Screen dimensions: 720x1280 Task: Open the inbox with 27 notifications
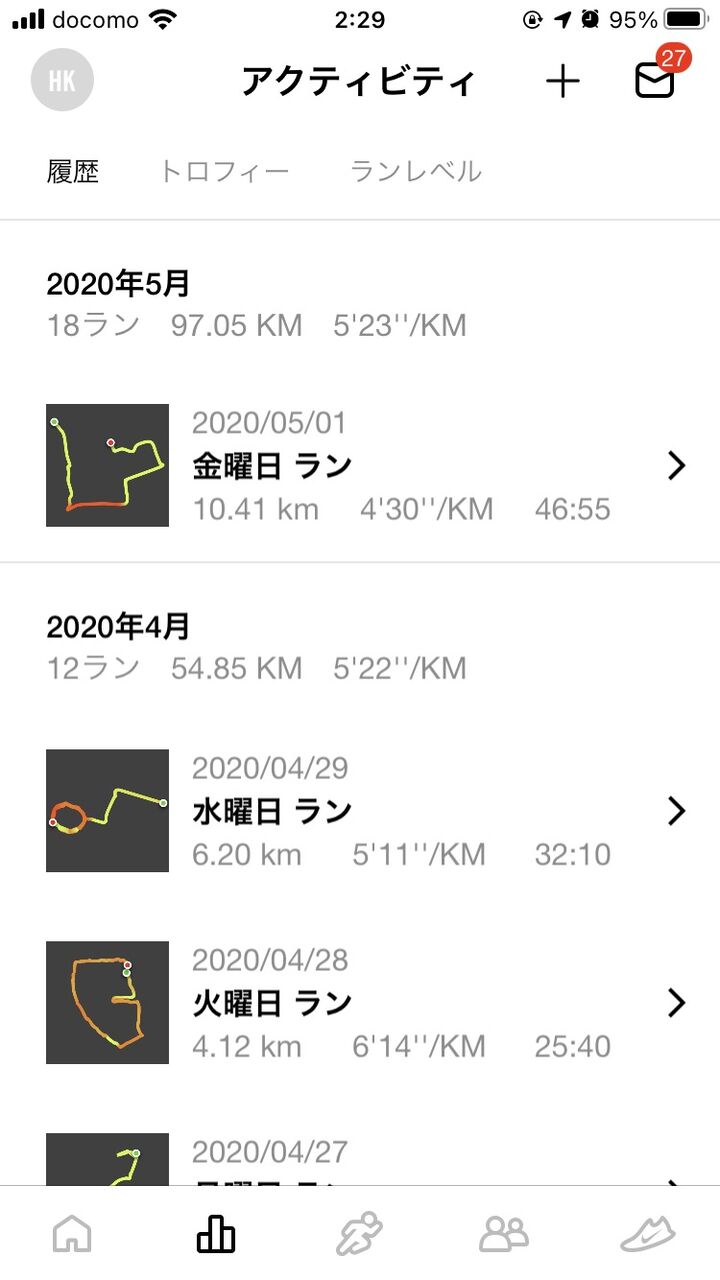pyautogui.click(x=655, y=81)
